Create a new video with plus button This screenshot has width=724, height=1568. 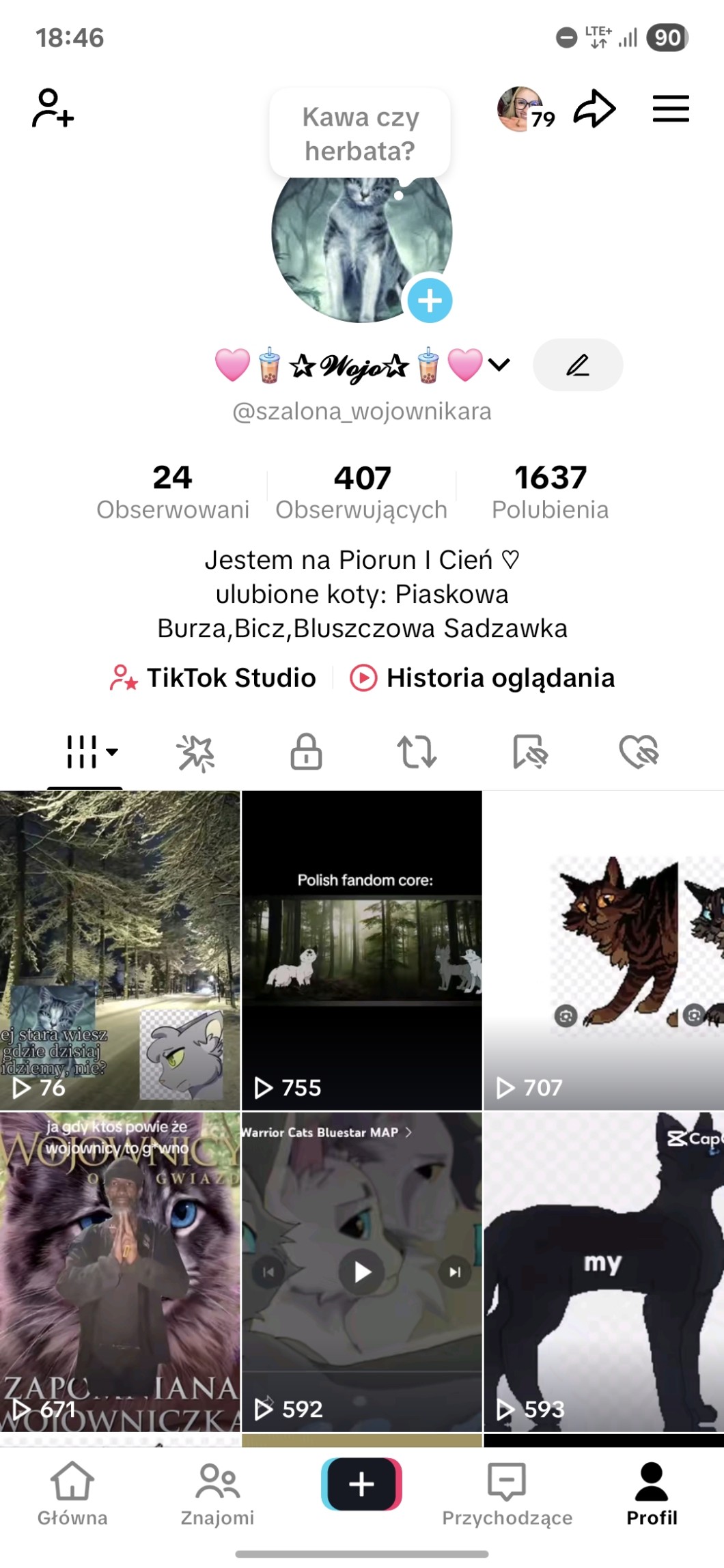pos(361,1484)
